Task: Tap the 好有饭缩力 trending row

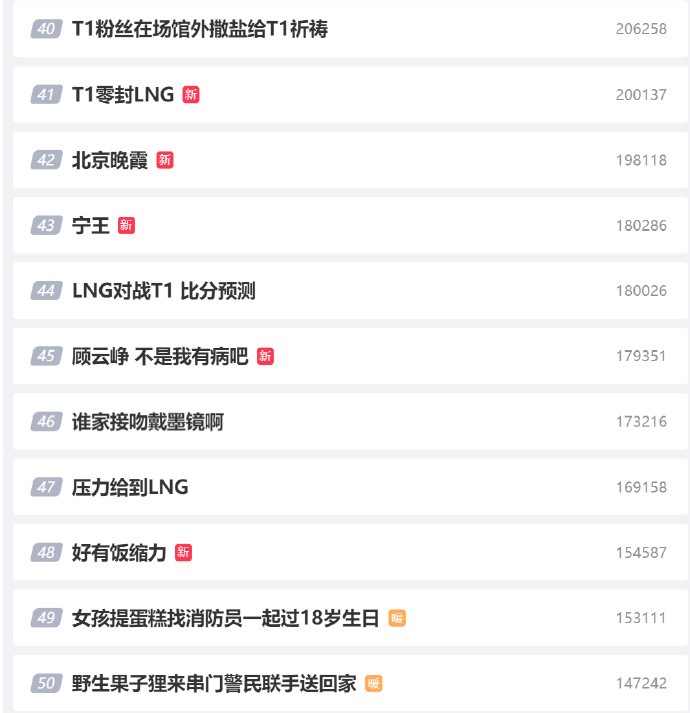Action: pos(119,553)
